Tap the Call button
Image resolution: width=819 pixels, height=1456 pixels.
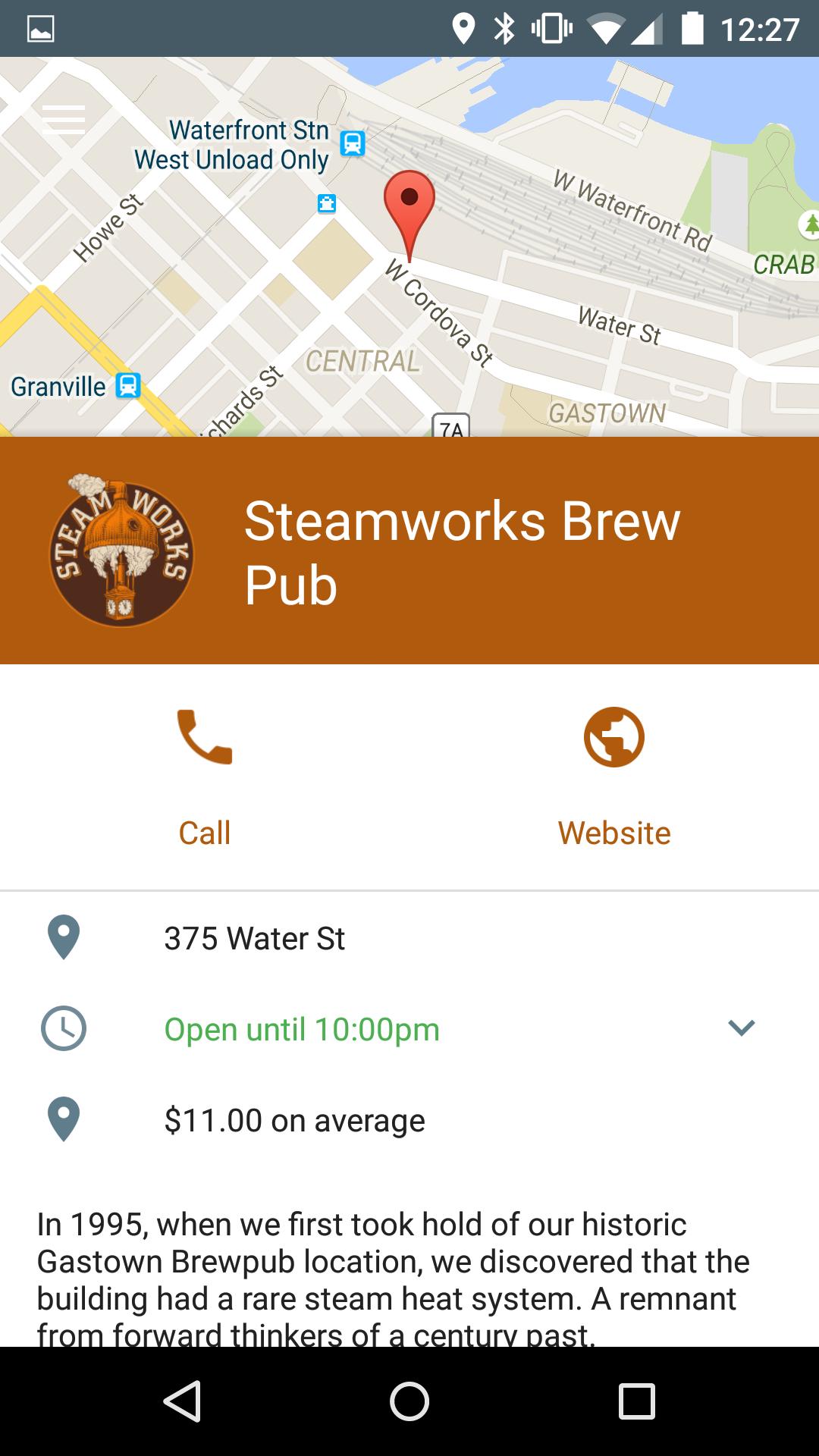204,832
